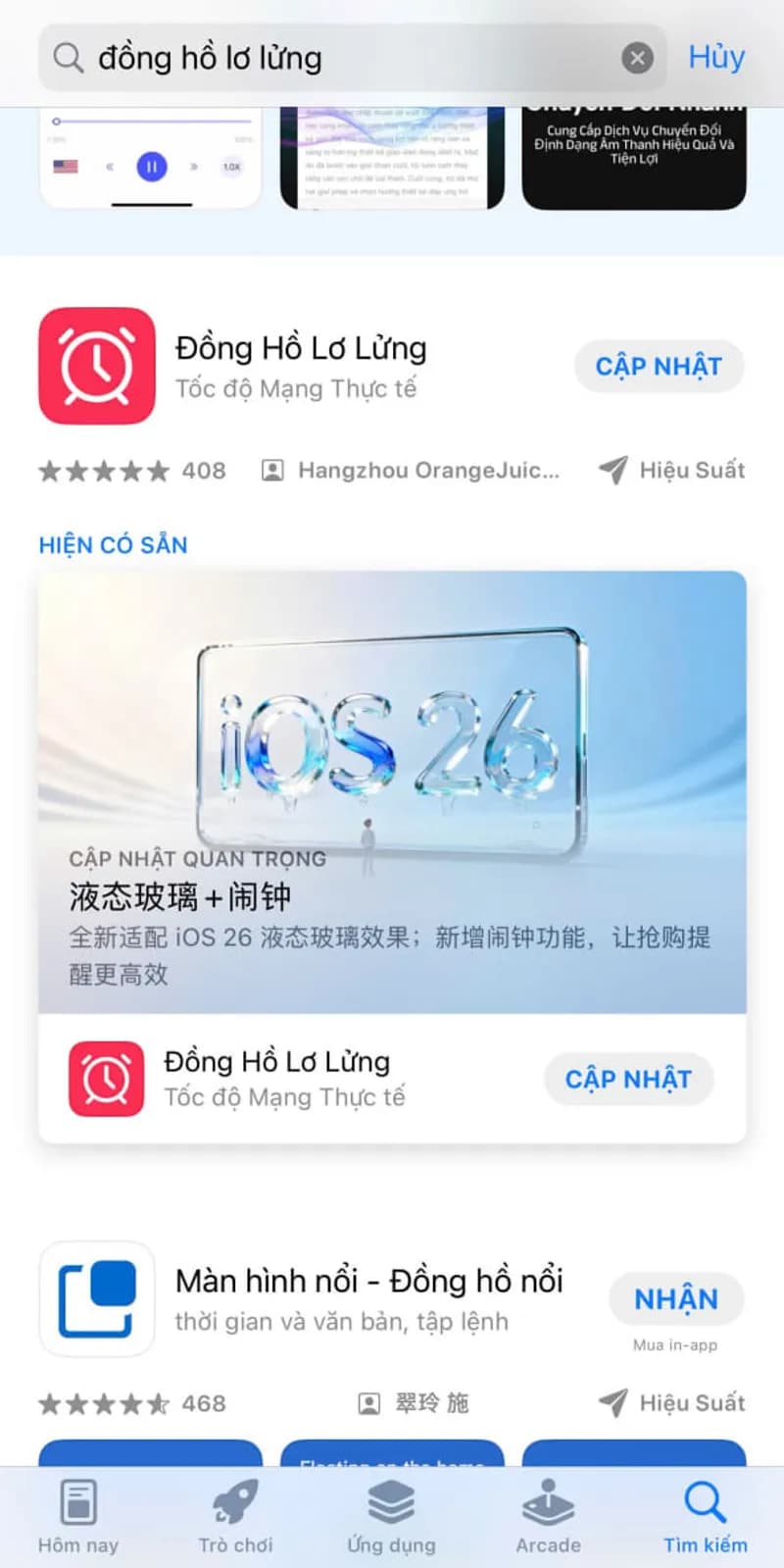Tap the CẬP NHẬT button inside the update card

coord(628,1079)
